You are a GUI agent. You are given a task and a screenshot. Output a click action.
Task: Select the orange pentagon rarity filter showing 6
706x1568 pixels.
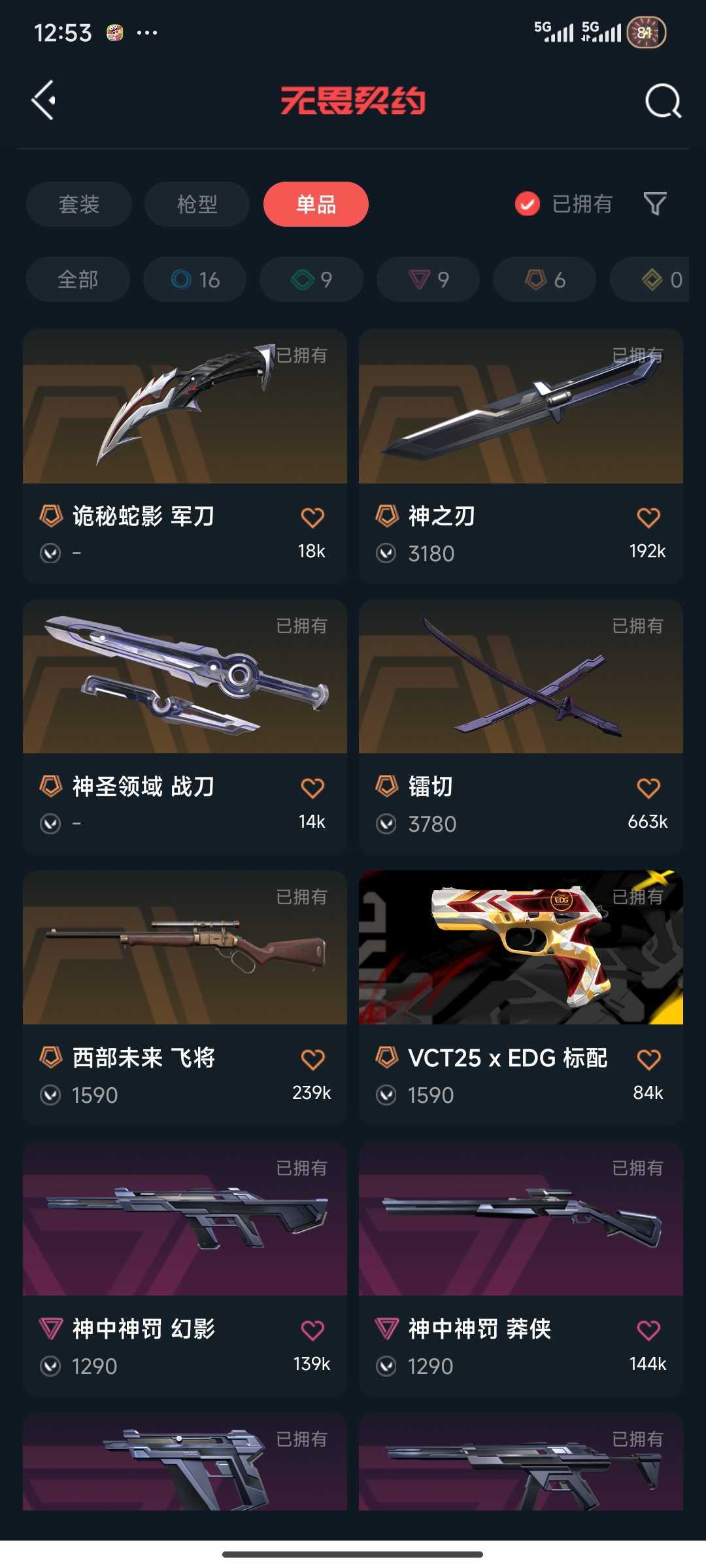(543, 279)
